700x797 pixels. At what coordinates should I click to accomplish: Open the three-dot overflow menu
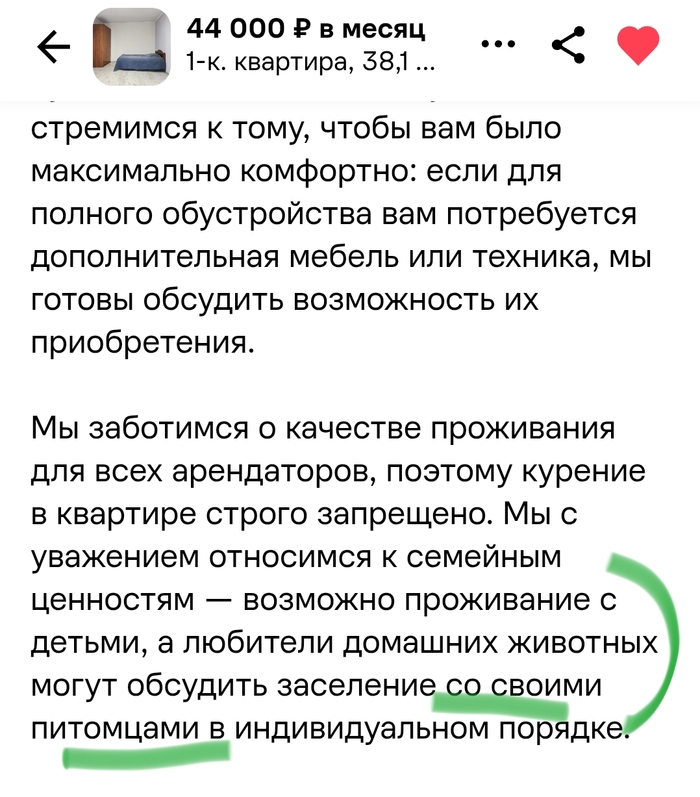(x=498, y=44)
